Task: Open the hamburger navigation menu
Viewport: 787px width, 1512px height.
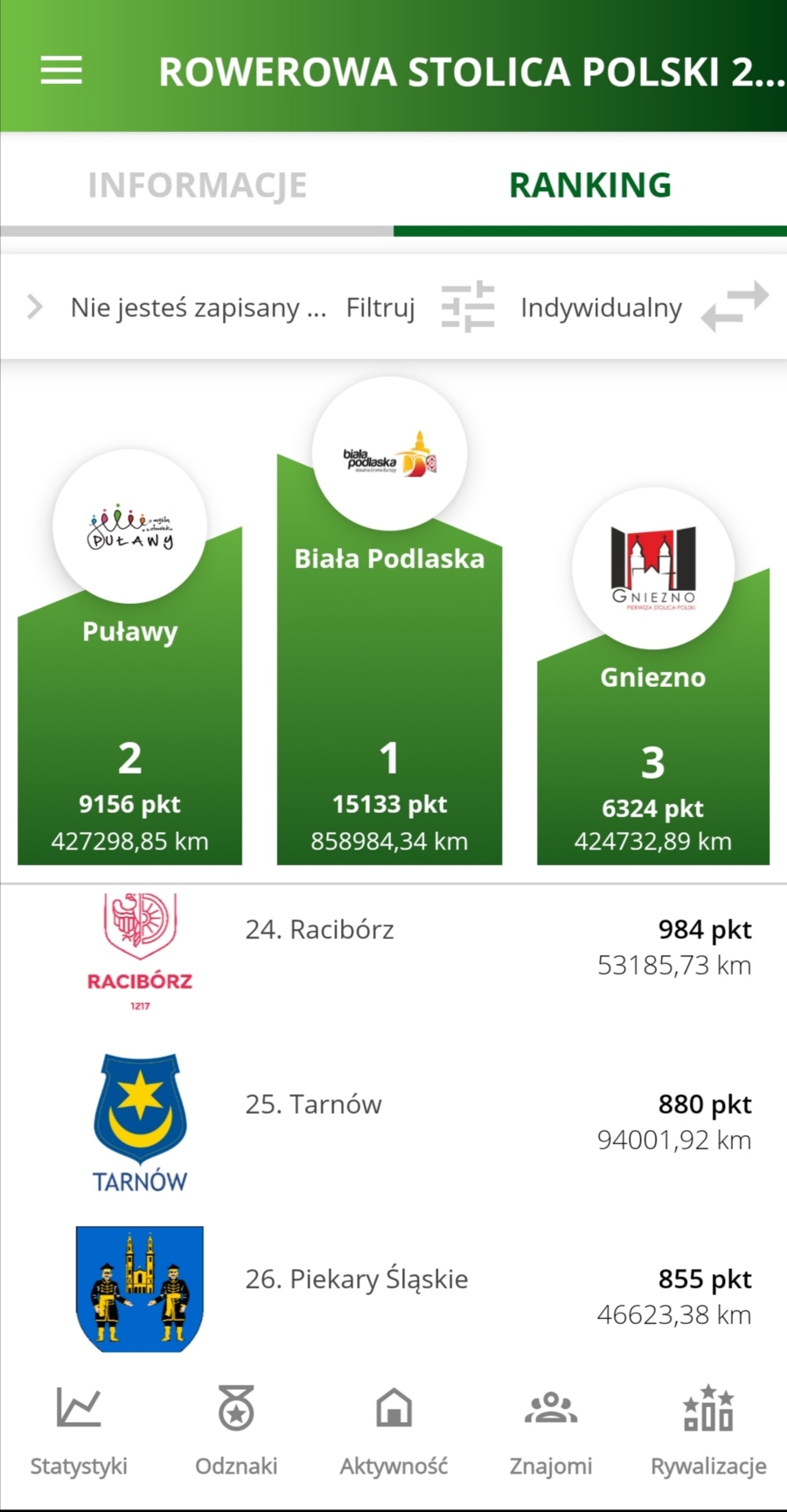Action: (x=60, y=71)
